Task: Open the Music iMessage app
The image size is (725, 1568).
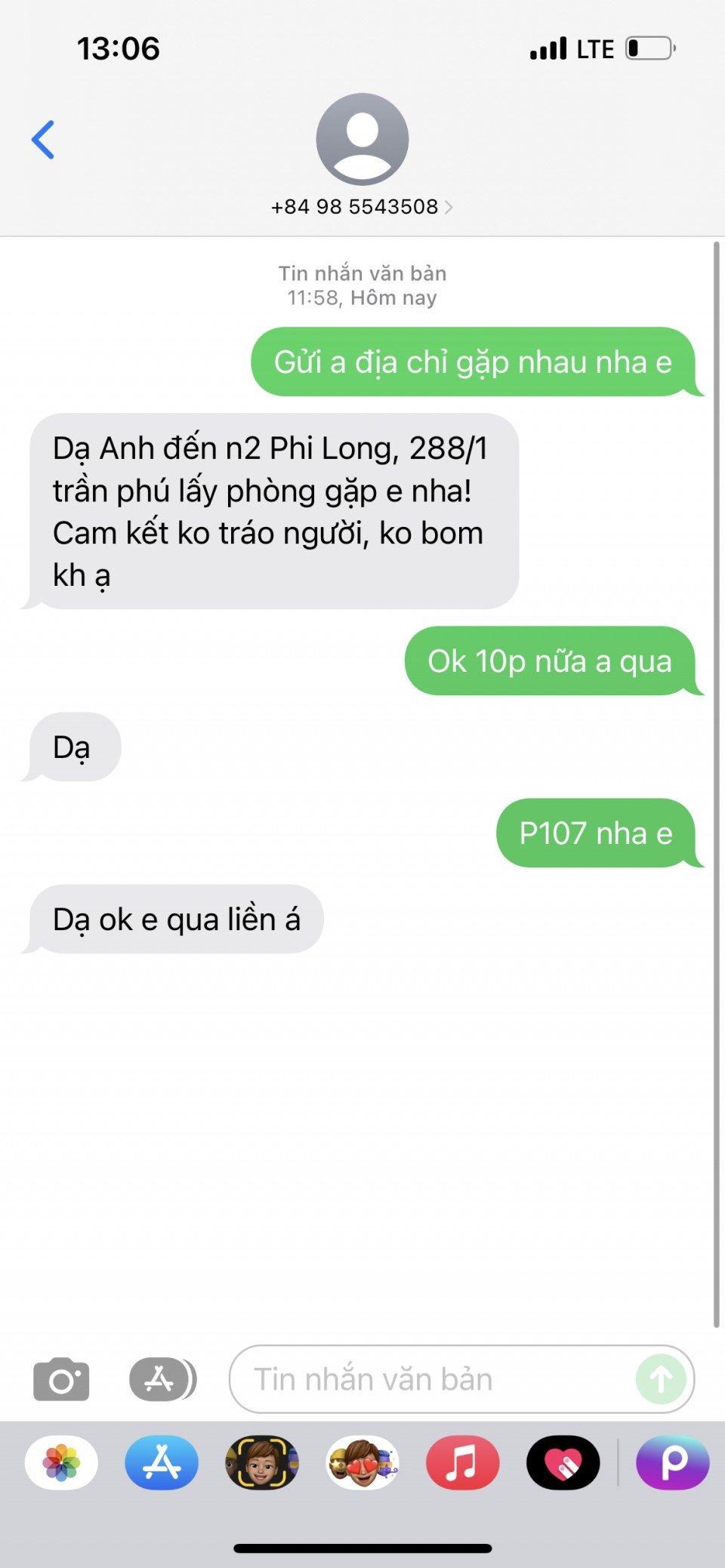Action: pos(462,1462)
